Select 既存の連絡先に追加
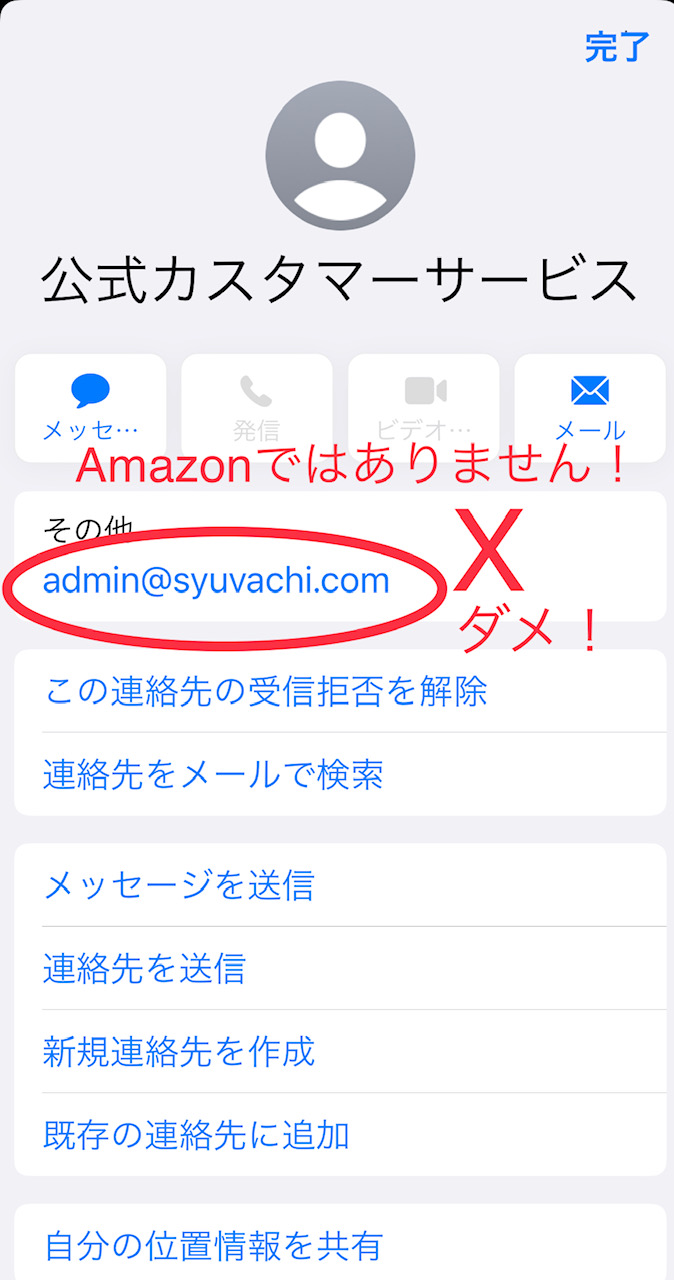Viewport: 674px width, 1280px height. [x=197, y=1134]
